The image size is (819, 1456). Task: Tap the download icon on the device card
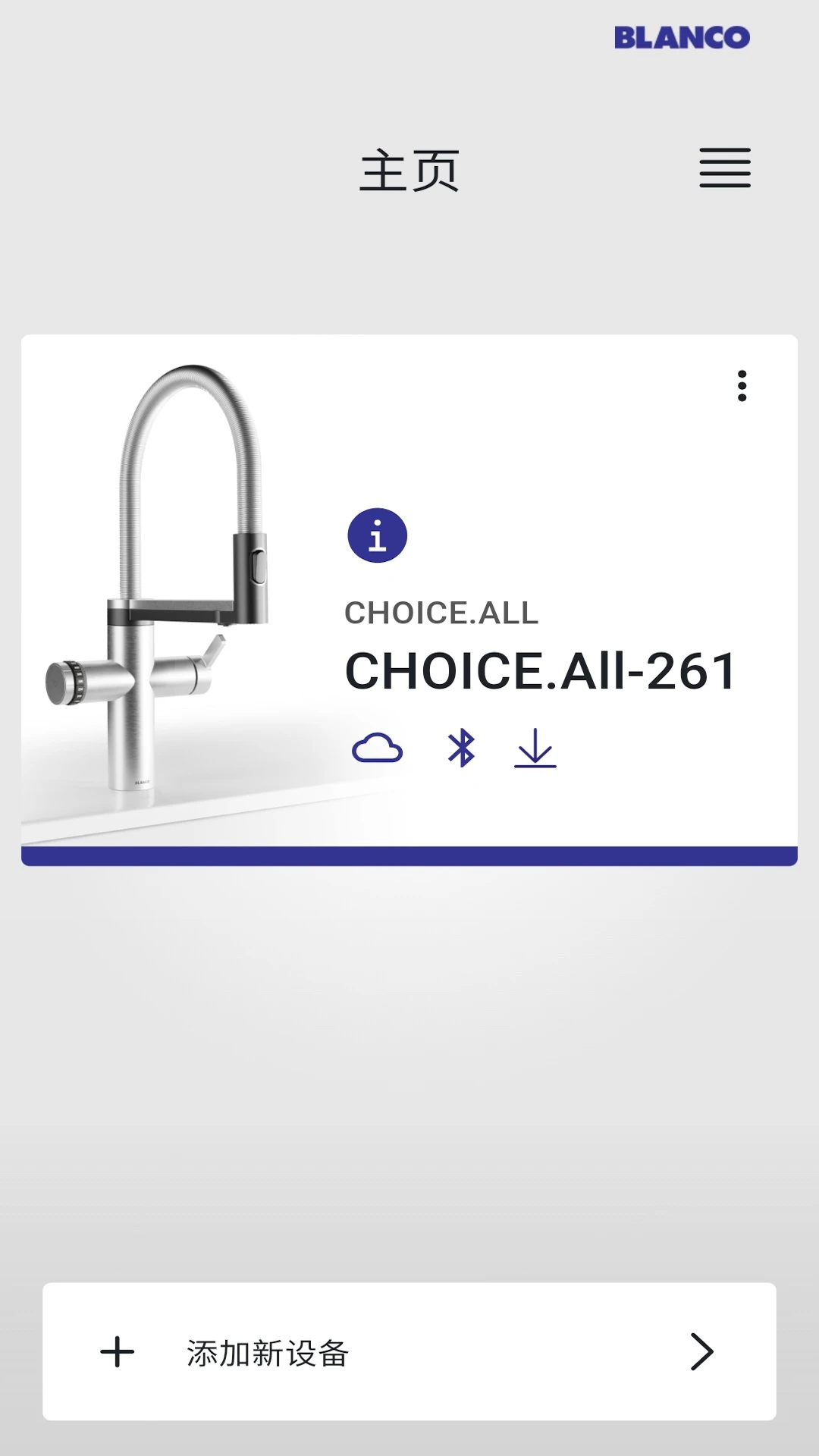click(x=535, y=748)
